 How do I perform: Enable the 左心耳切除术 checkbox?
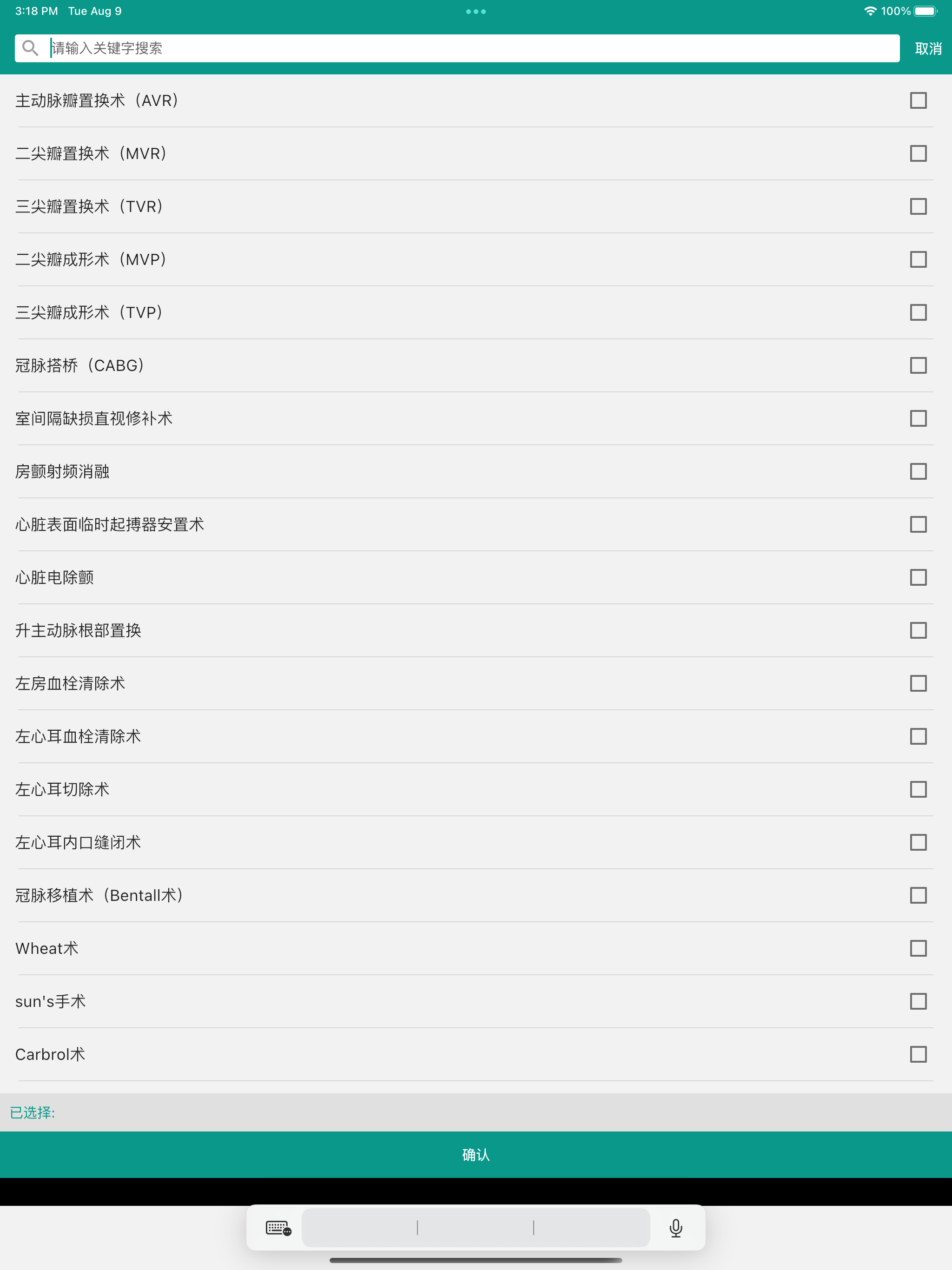coord(918,789)
